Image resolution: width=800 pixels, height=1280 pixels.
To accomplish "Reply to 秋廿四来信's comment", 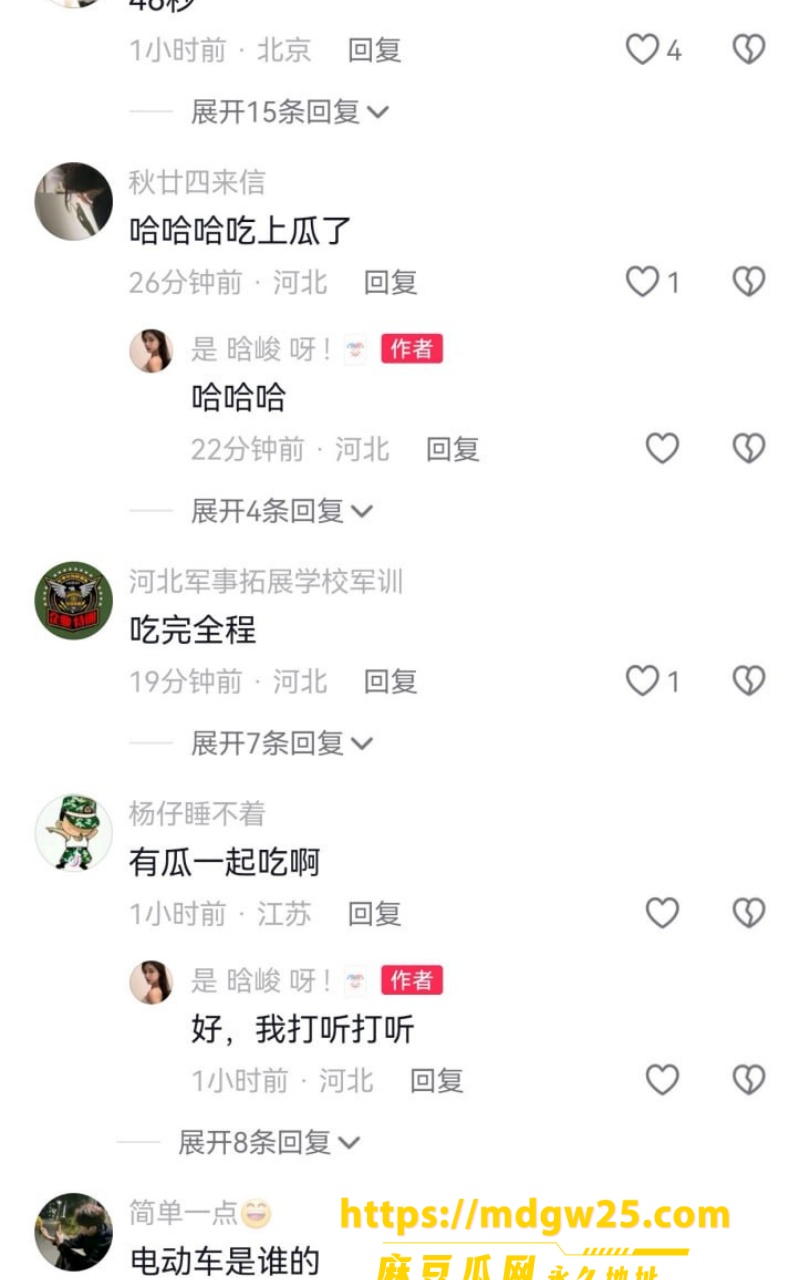I will tap(390, 282).
